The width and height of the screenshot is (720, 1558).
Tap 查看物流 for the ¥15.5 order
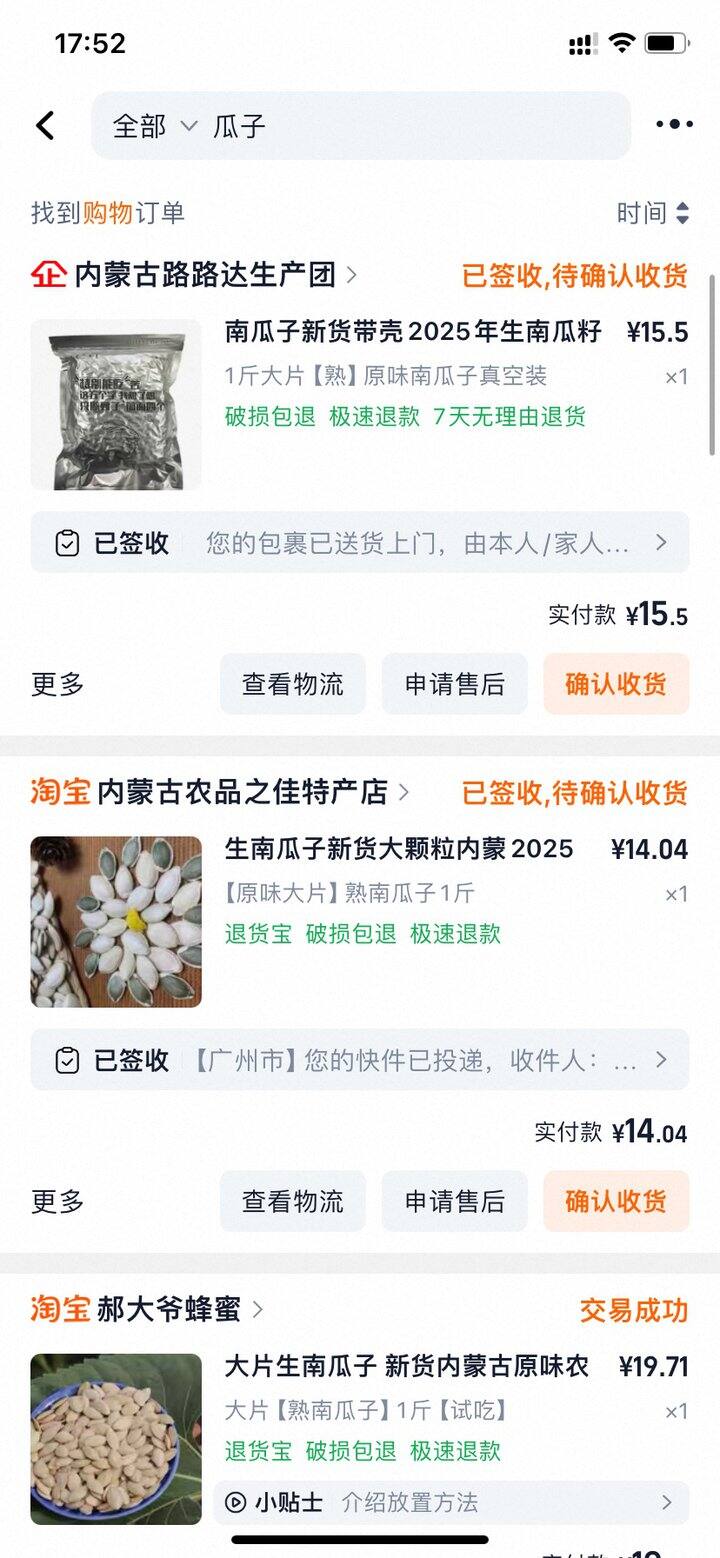[292, 685]
